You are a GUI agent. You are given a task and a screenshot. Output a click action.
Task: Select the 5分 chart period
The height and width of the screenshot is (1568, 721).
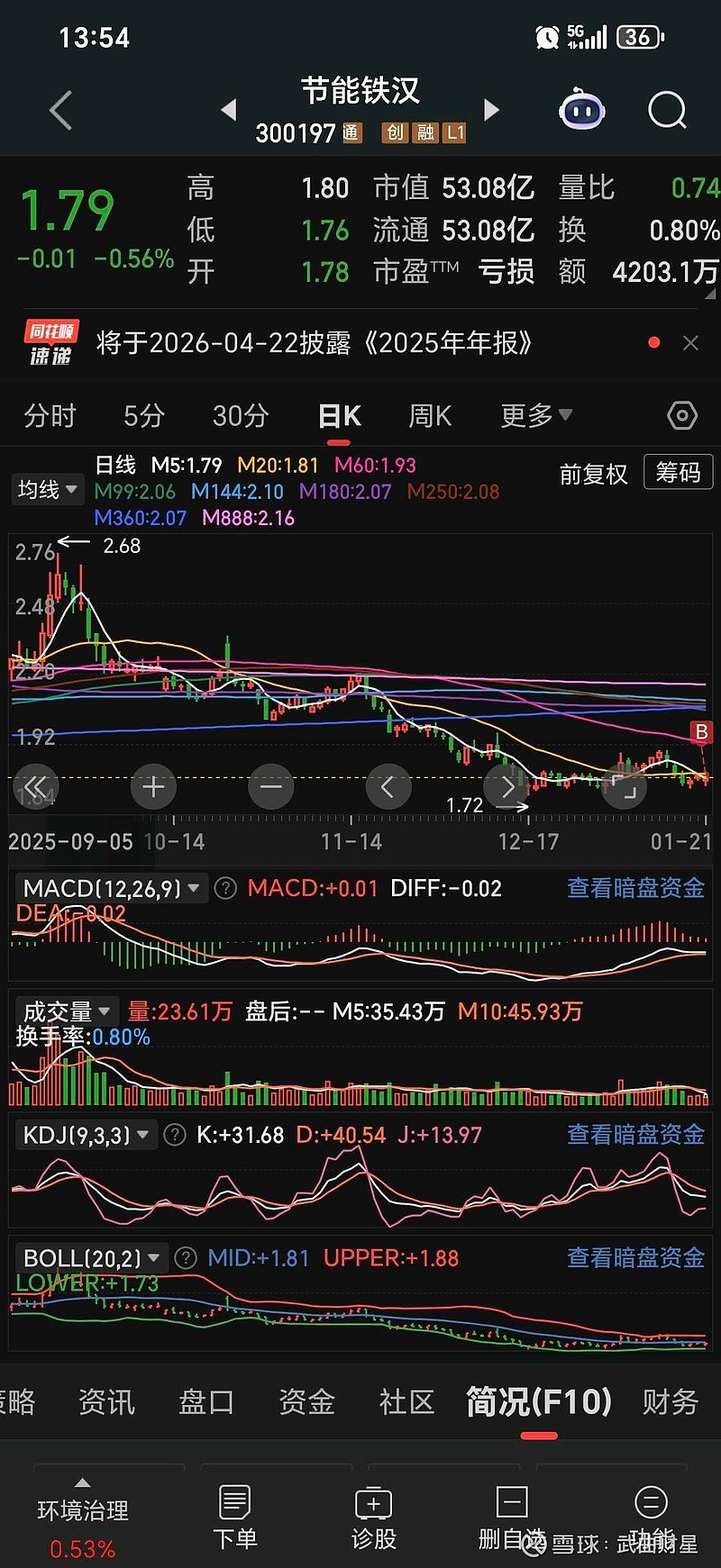[x=144, y=416]
